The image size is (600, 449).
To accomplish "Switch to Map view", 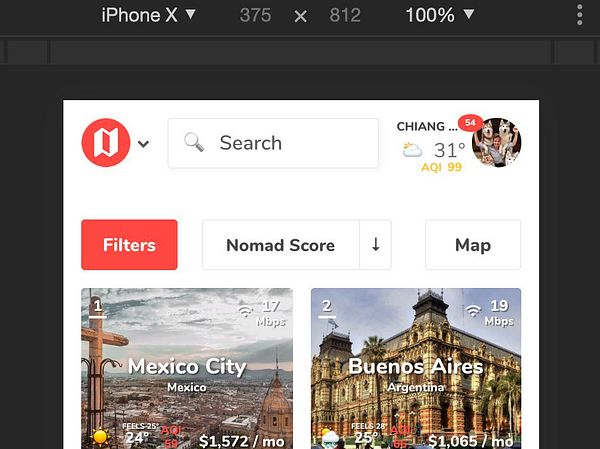I will [473, 245].
